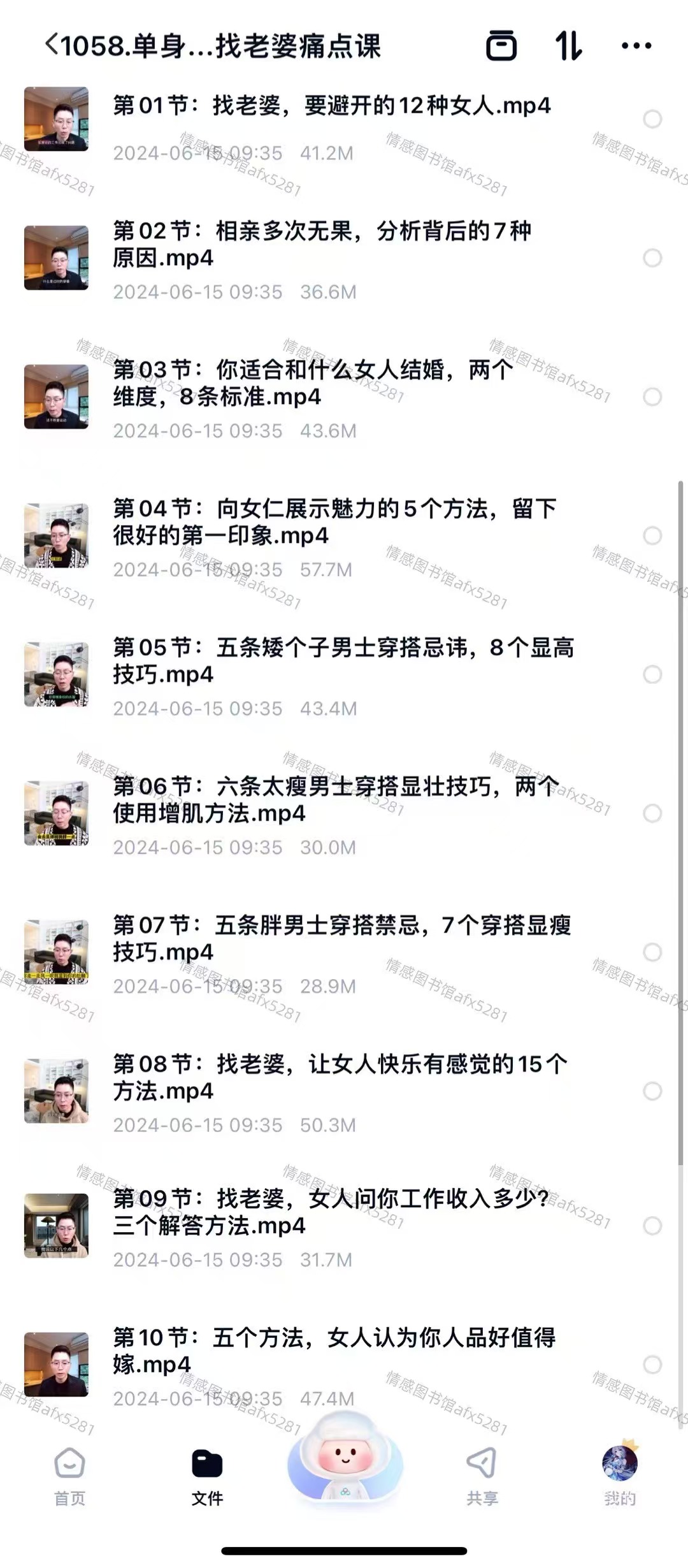Go back from the 1058 folder

pos(52,45)
